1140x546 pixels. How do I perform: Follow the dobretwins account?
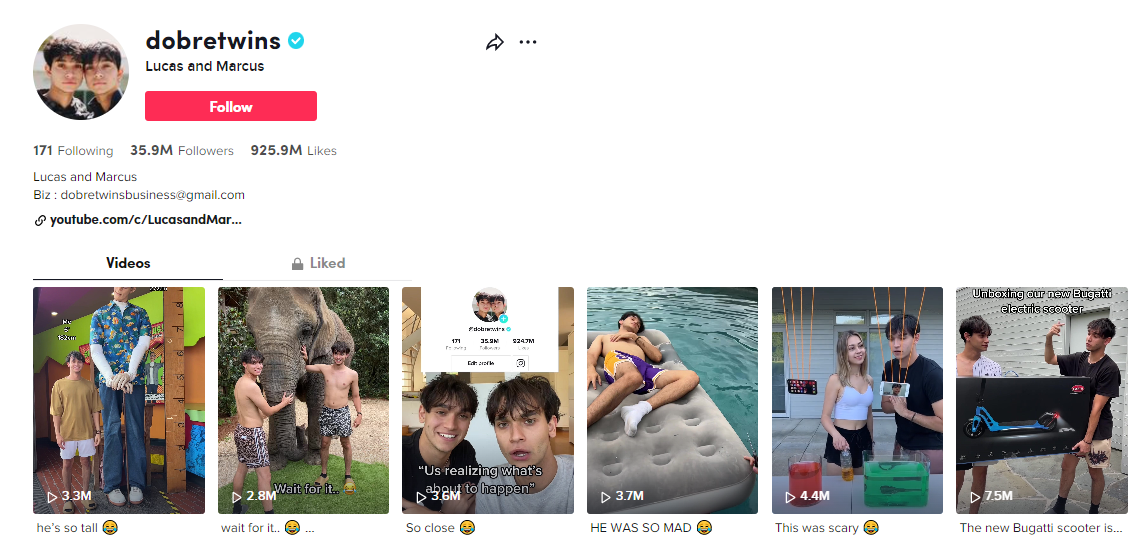point(230,106)
